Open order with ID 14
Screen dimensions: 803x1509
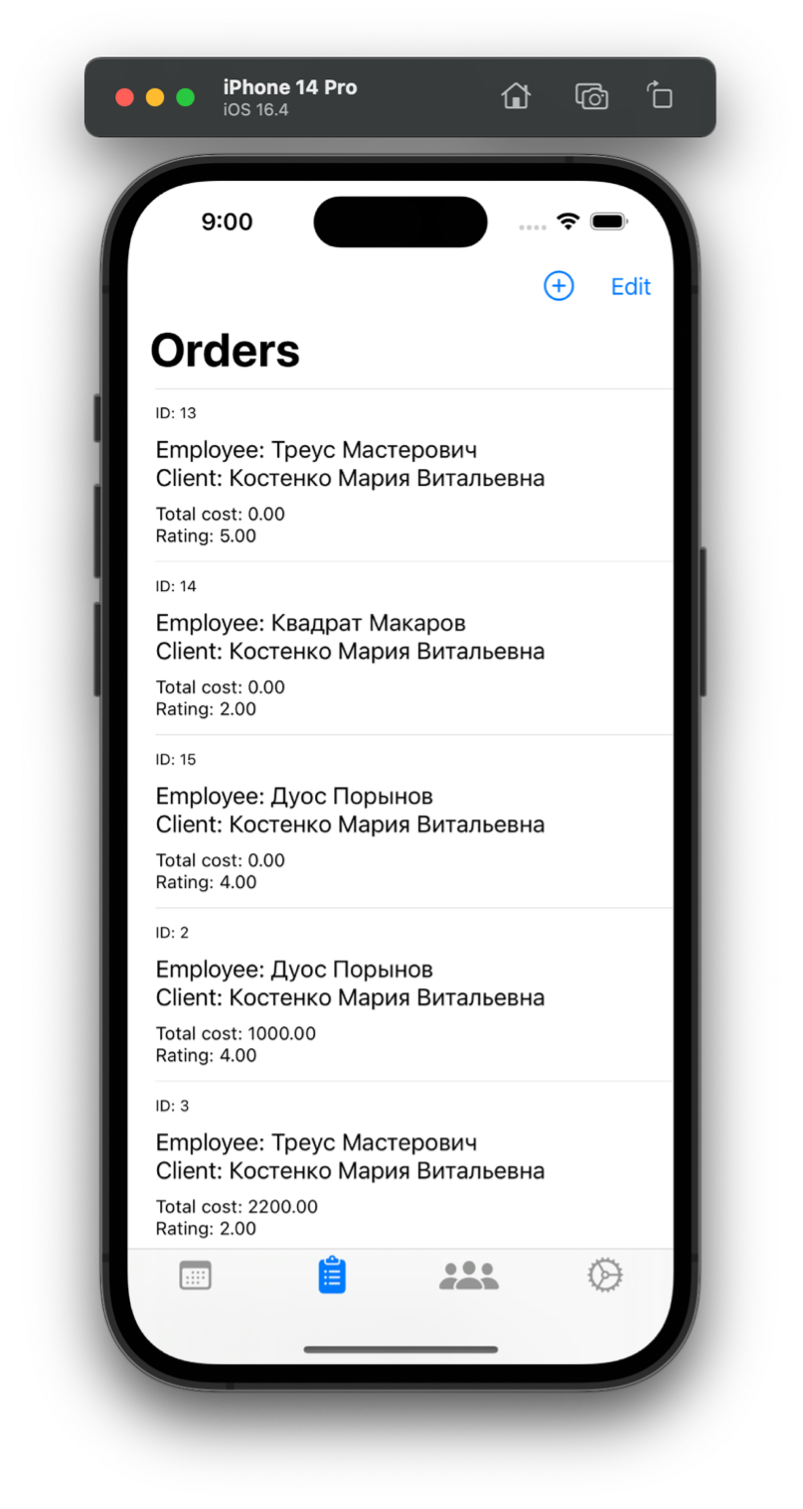point(400,648)
